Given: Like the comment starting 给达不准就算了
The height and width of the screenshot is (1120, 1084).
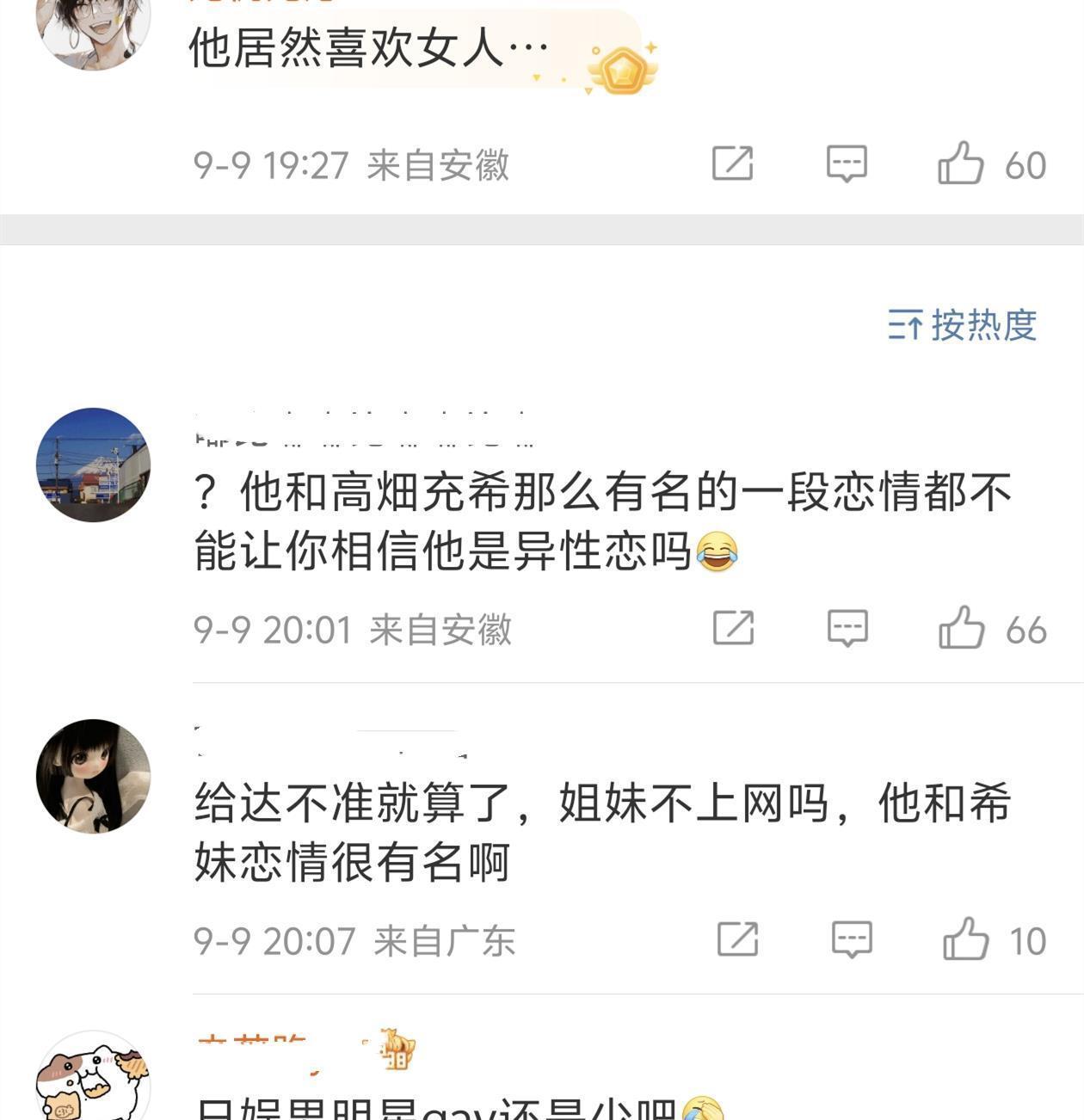Looking at the screenshot, I should pos(965,939).
